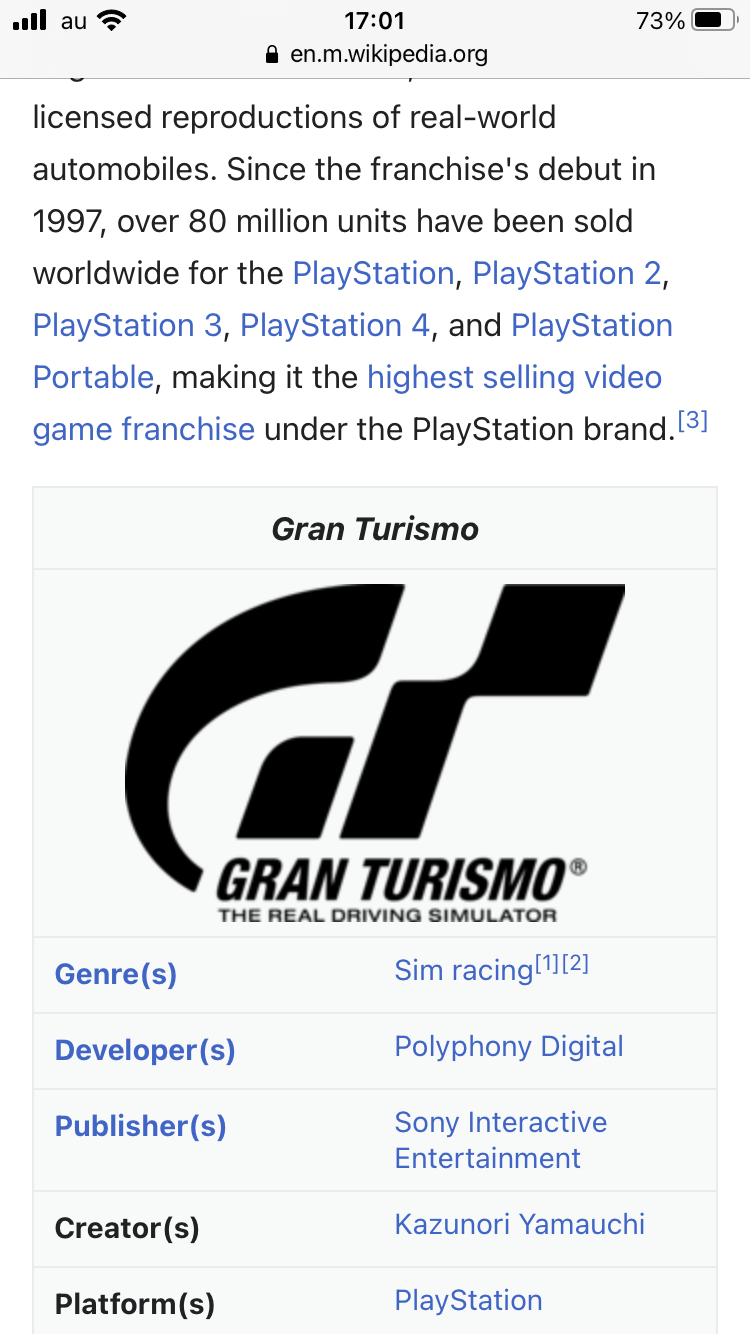Open the Publisher(s) label link
Screen dimensions: 750x1334
pyautogui.click(x=140, y=1125)
